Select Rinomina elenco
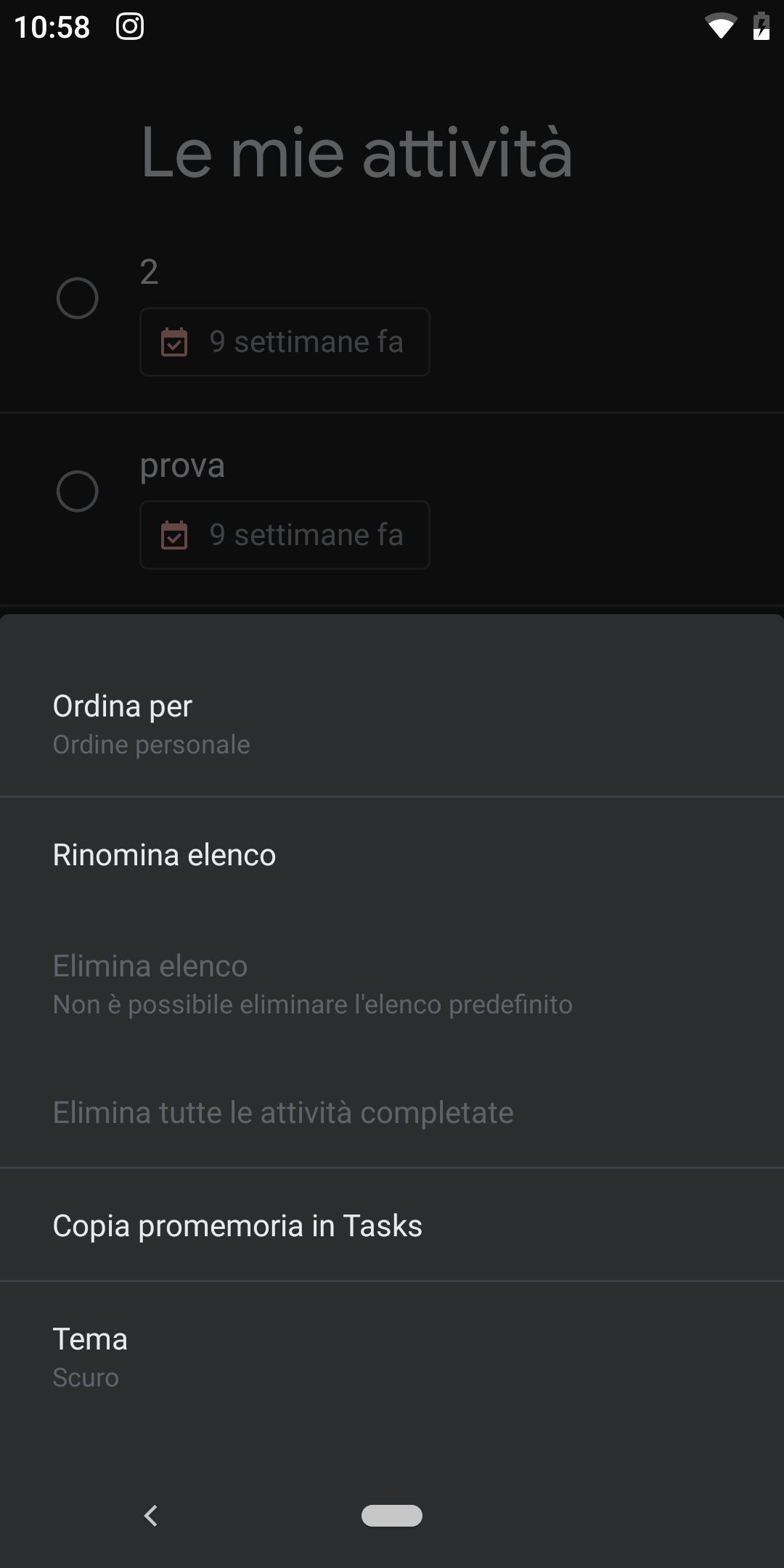Viewport: 784px width, 1568px height. [392, 855]
